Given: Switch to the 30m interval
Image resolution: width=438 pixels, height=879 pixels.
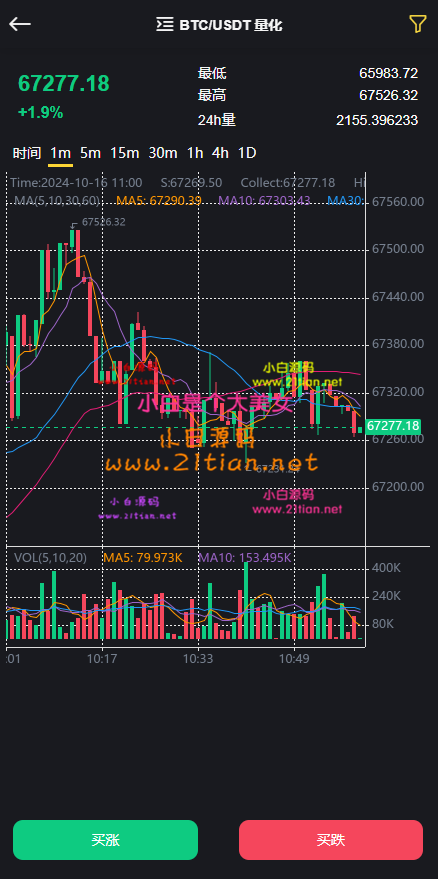Looking at the screenshot, I should (x=163, y=153).
